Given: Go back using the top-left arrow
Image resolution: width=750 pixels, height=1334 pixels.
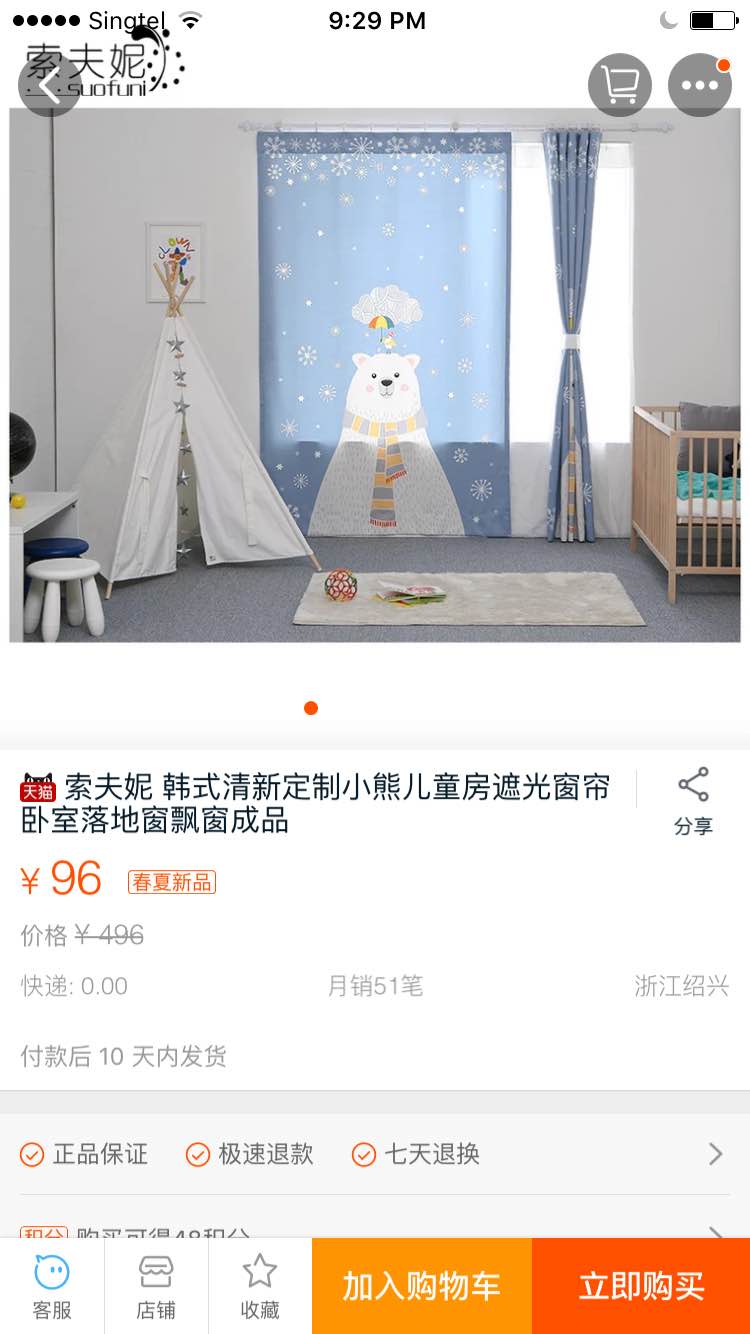Looking at the screenshot, I should click(x=49, y=85).
